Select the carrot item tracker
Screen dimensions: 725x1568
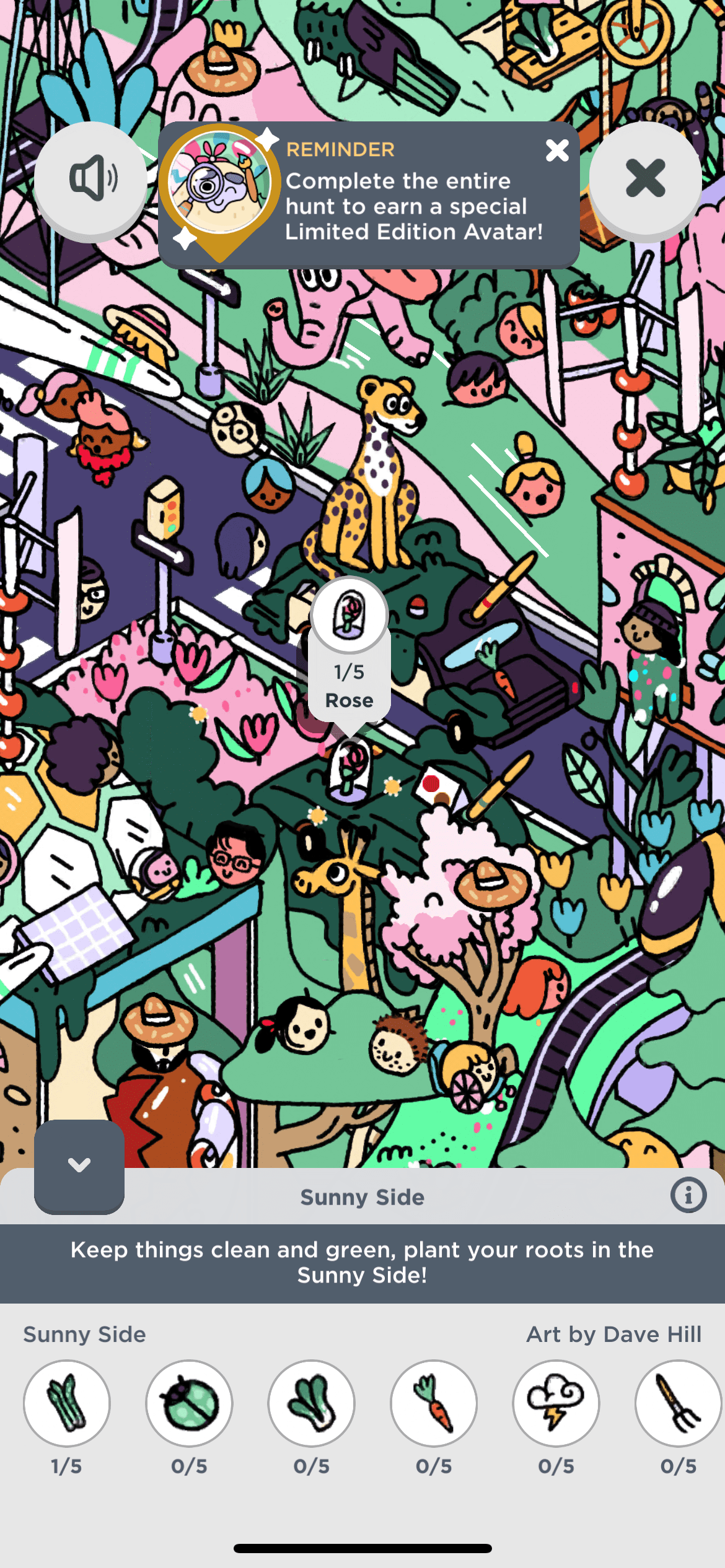(434, 1403)
